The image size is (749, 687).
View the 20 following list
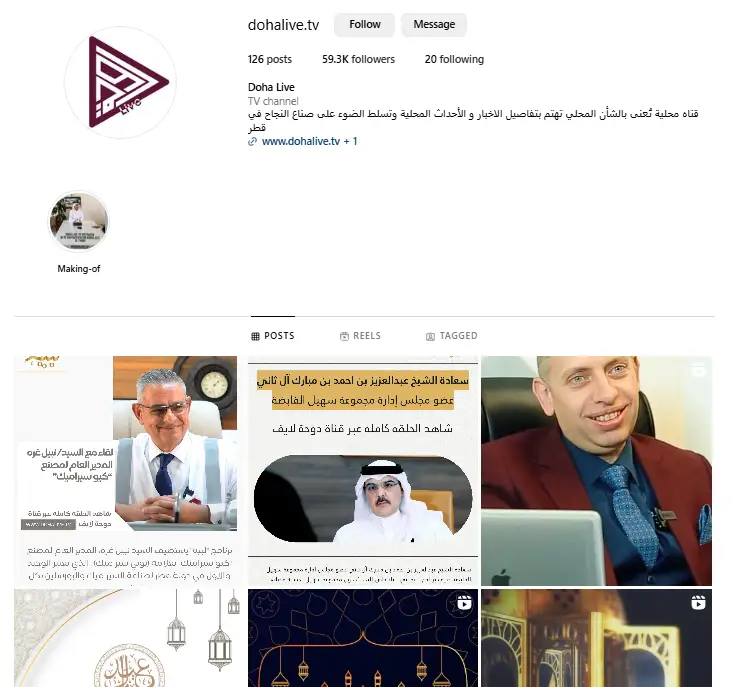tap(453, 60)
